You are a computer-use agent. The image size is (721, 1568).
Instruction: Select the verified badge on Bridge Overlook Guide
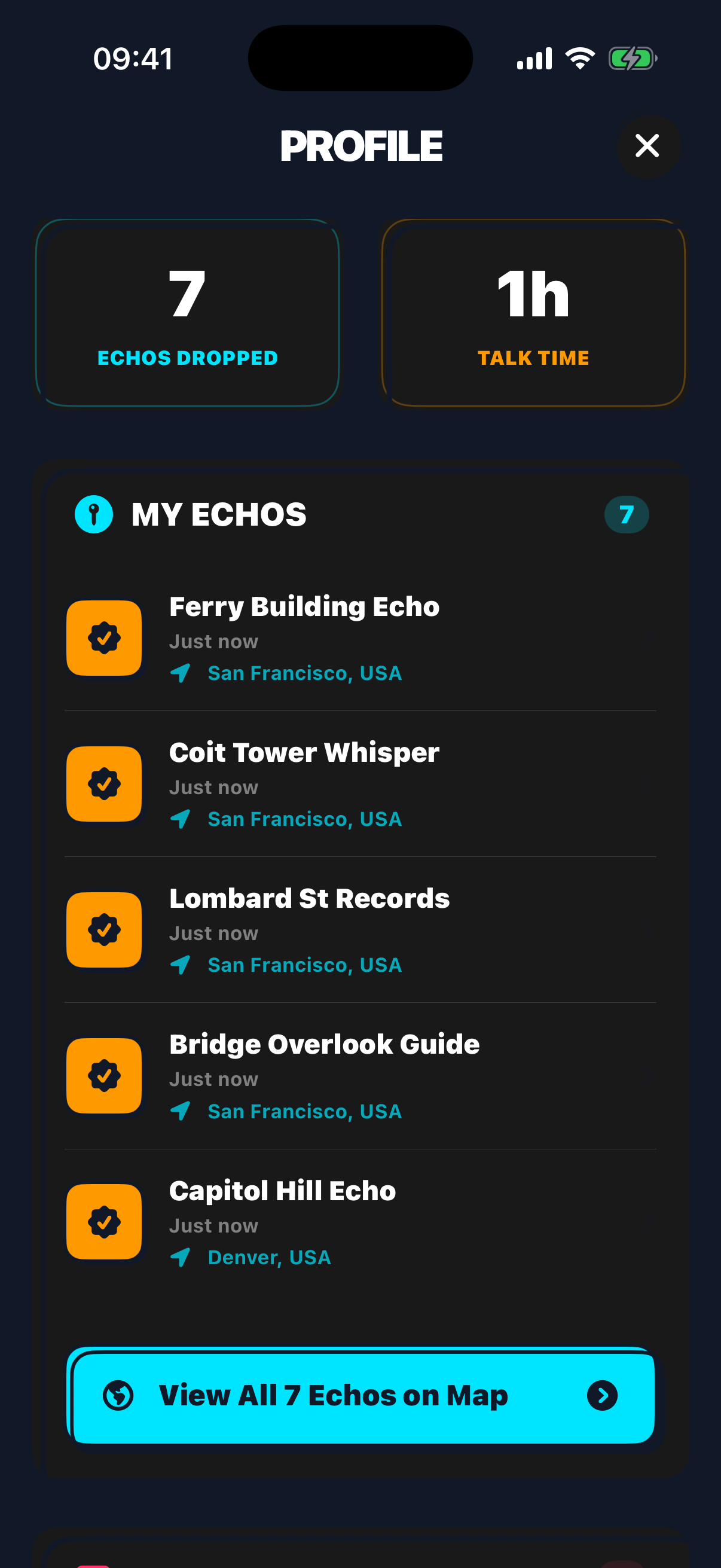pyautogui.click(x=103, y=1076)
